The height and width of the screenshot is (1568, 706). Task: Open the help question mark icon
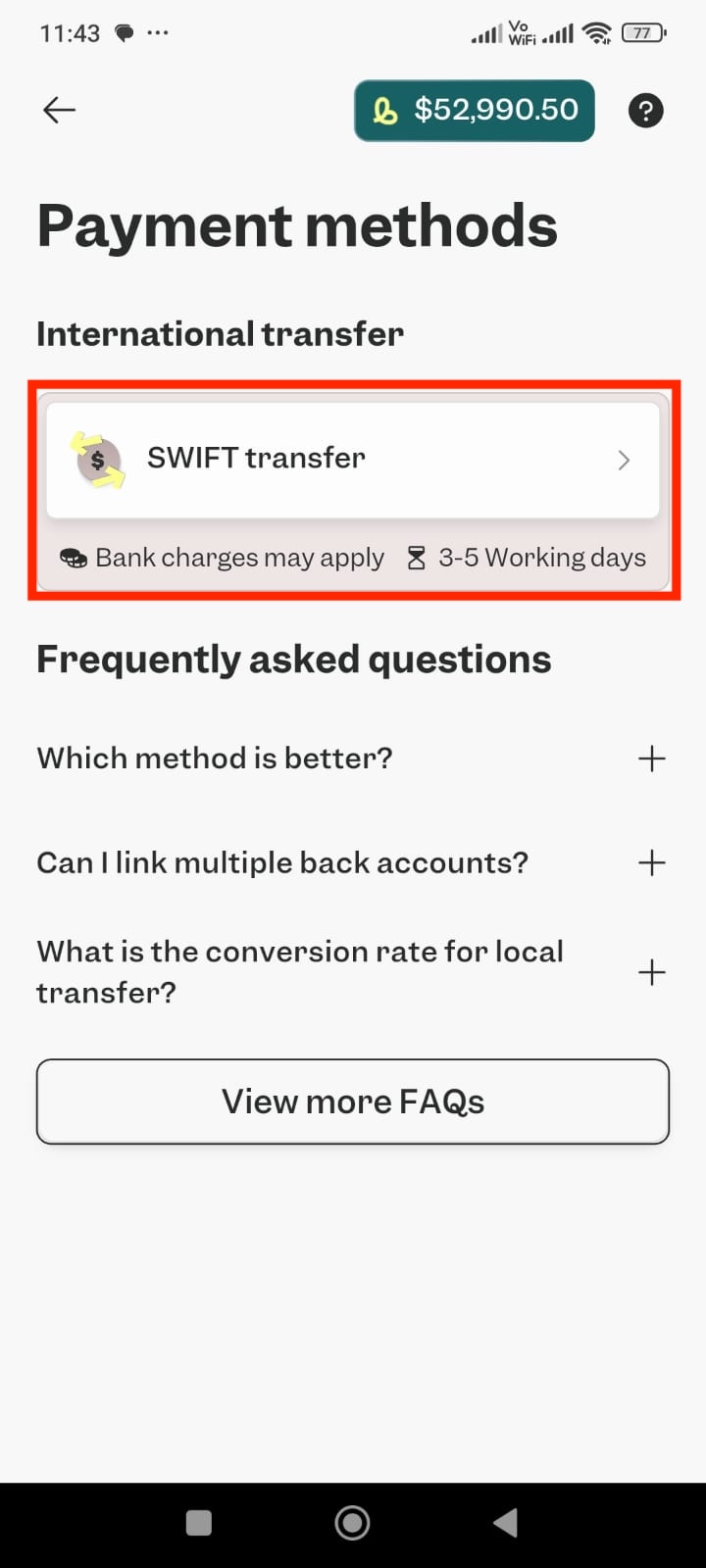click(645, 111)
